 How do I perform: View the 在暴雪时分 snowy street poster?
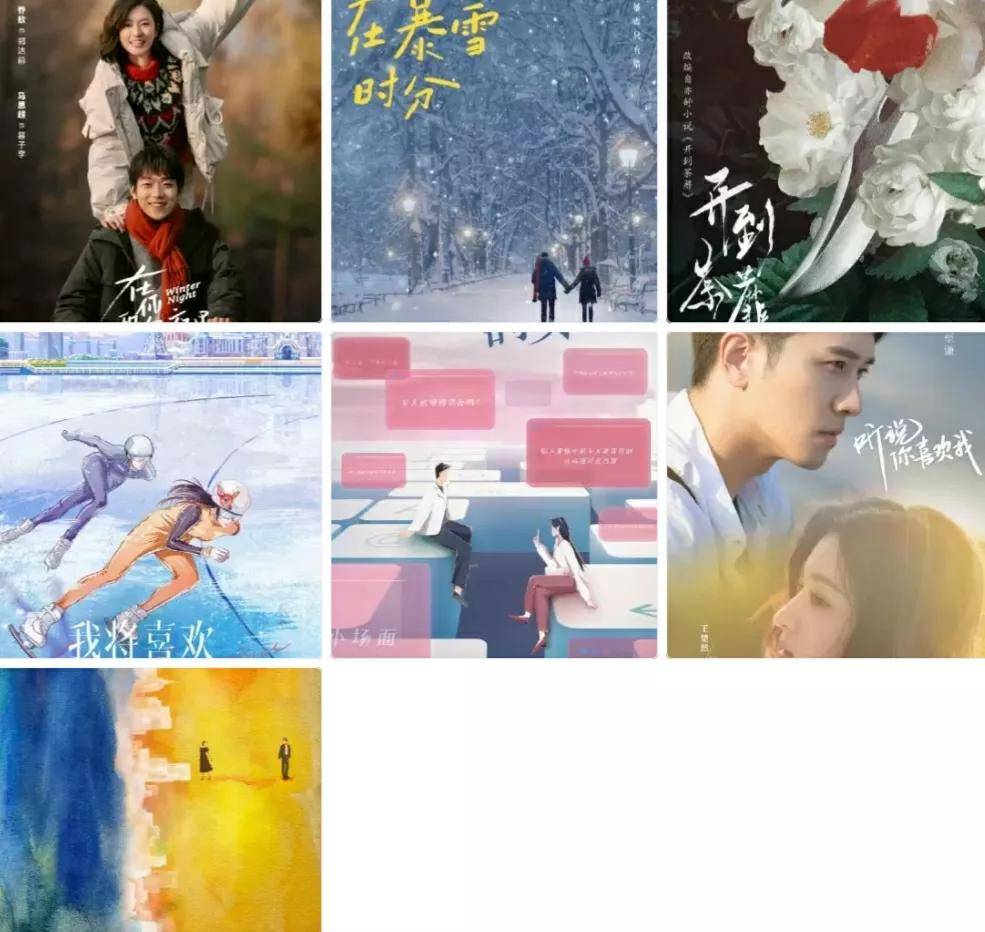coord(494,160)
